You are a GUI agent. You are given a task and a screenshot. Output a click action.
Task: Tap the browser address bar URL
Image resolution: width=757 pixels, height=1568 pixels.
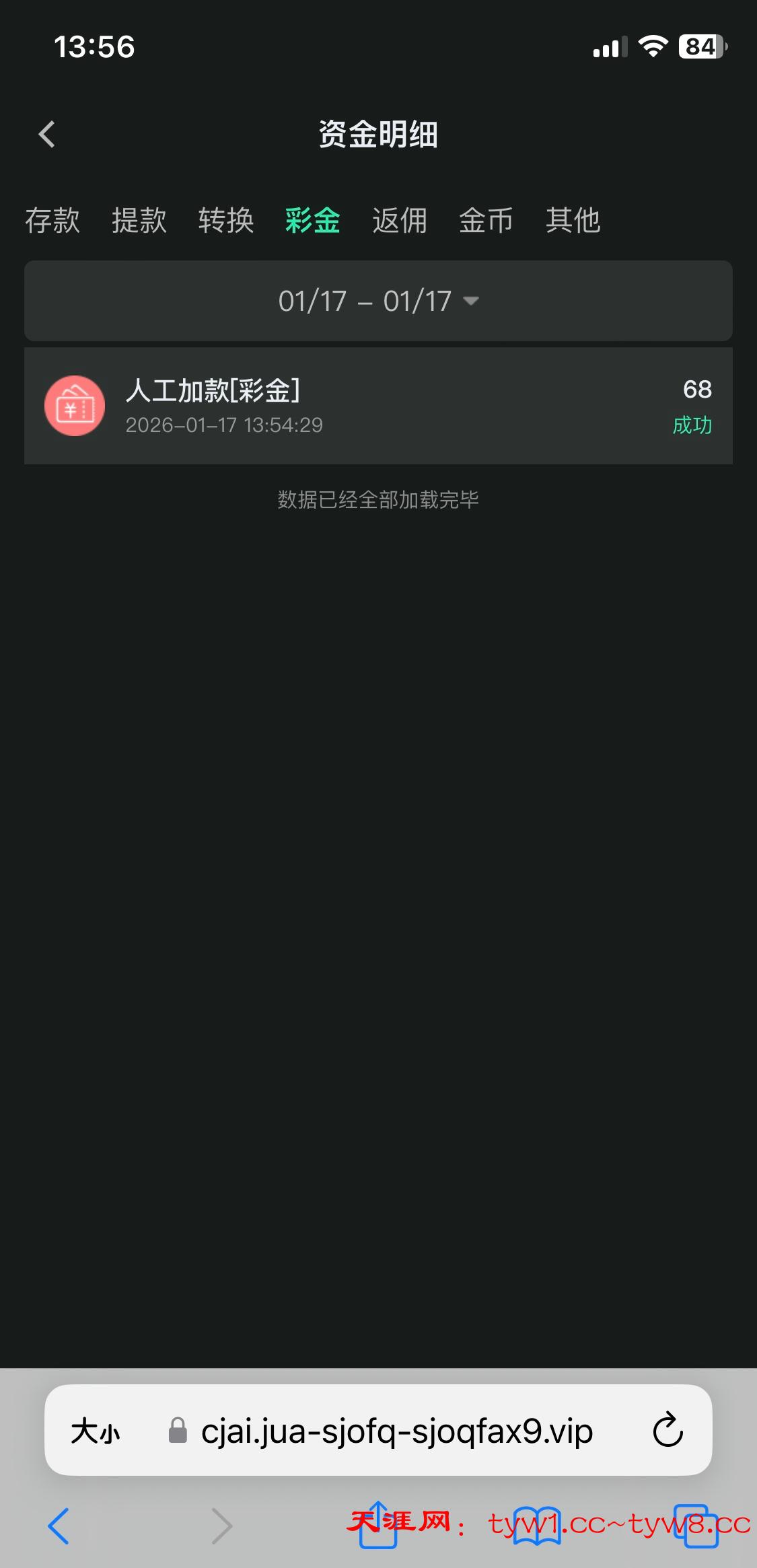(x=397, y=1431)
